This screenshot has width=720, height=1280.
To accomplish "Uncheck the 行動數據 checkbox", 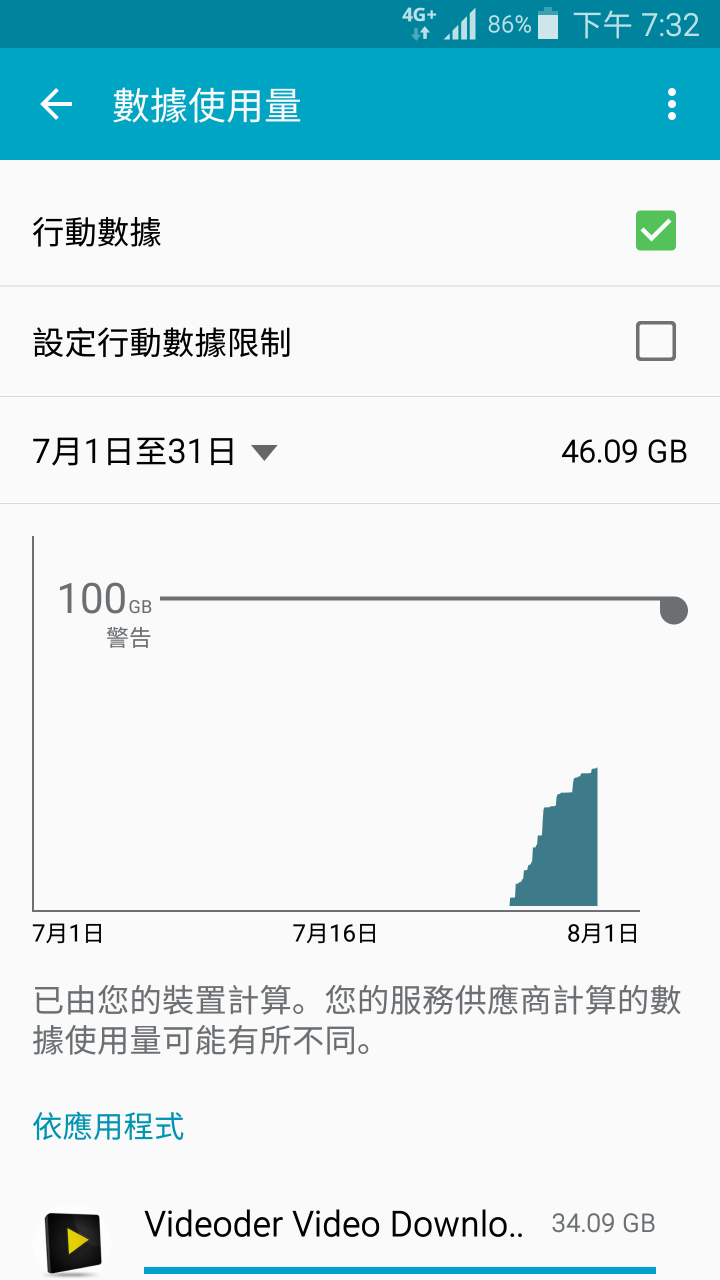I will 656,231.
